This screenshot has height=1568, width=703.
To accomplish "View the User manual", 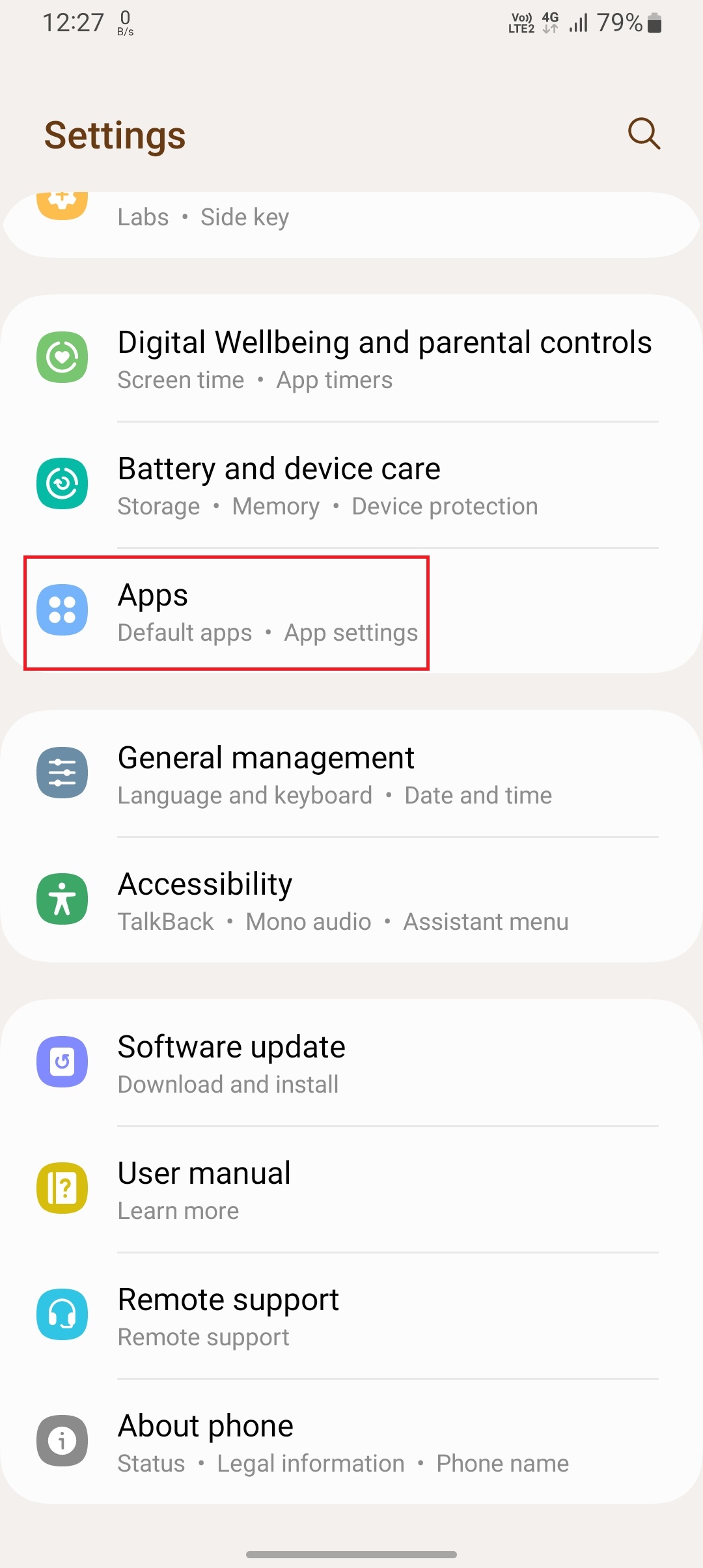I will tap(351, 1190).
